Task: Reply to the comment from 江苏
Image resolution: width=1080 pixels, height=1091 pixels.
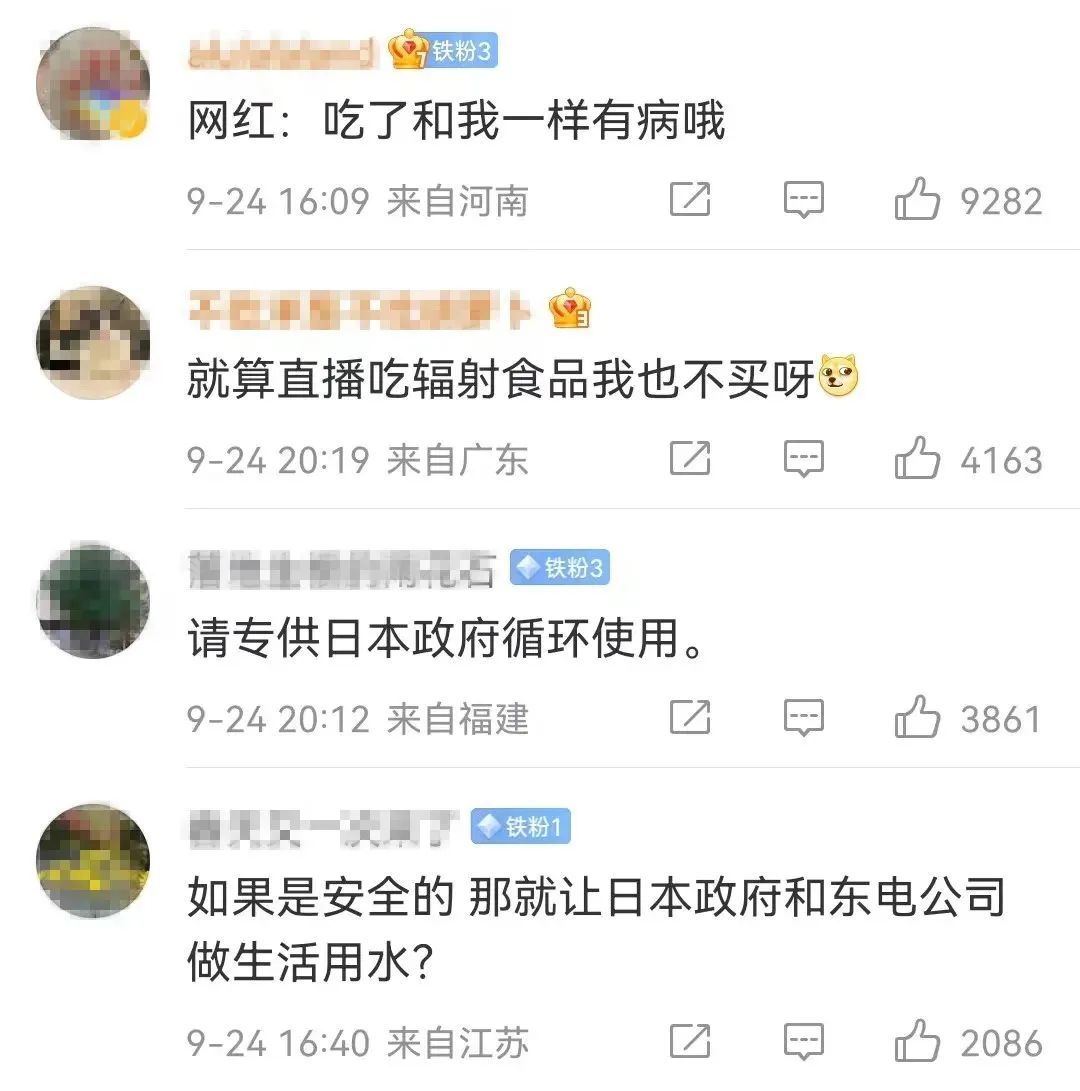Action: 803,1042
